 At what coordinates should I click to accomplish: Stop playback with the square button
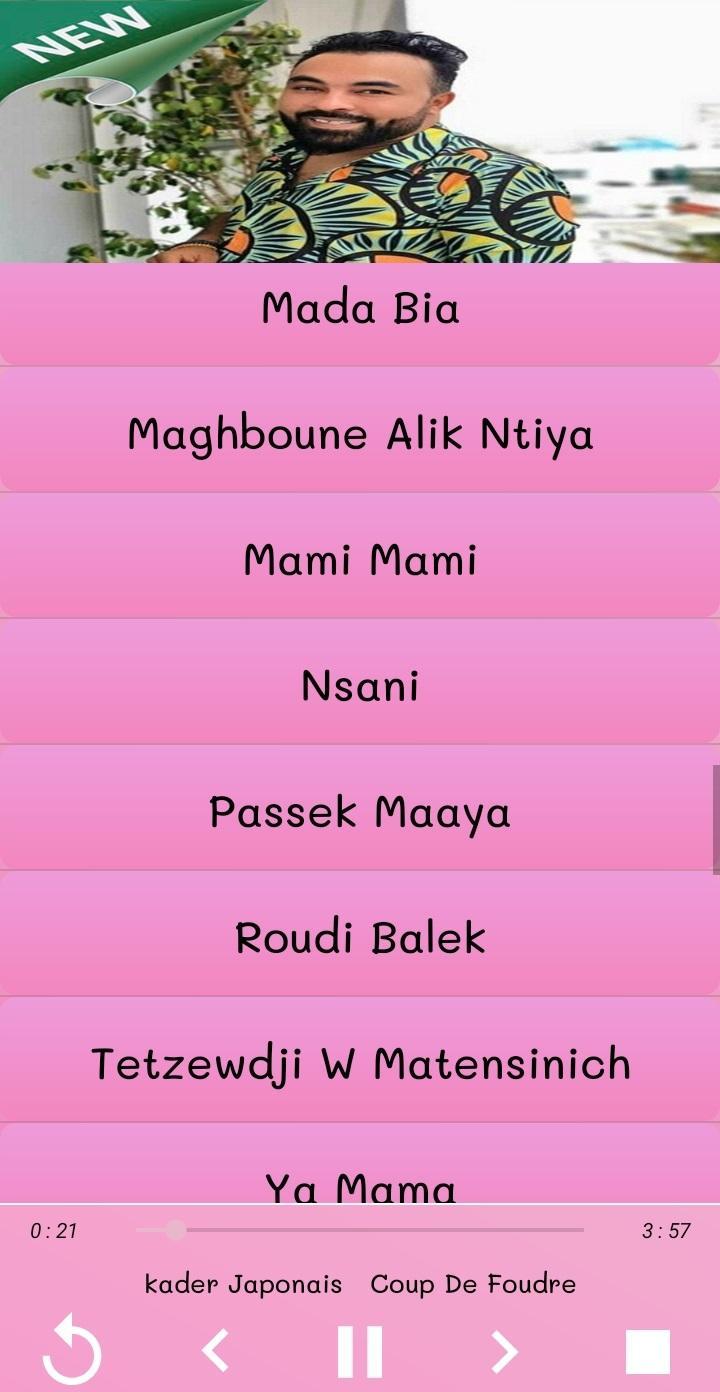tap(647, 1352)
